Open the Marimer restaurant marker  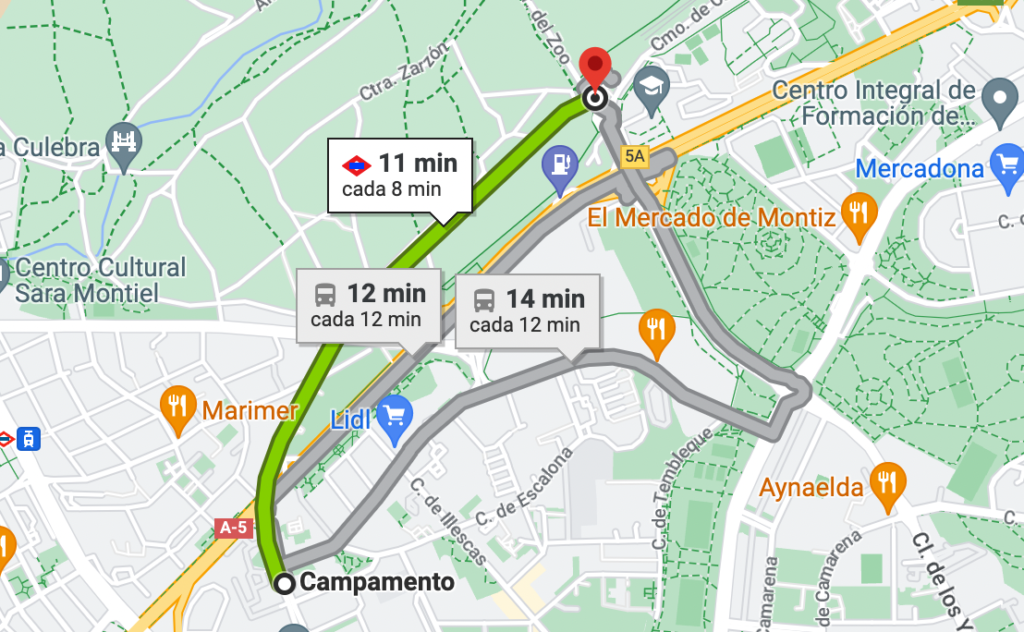(x=178, y=408)
